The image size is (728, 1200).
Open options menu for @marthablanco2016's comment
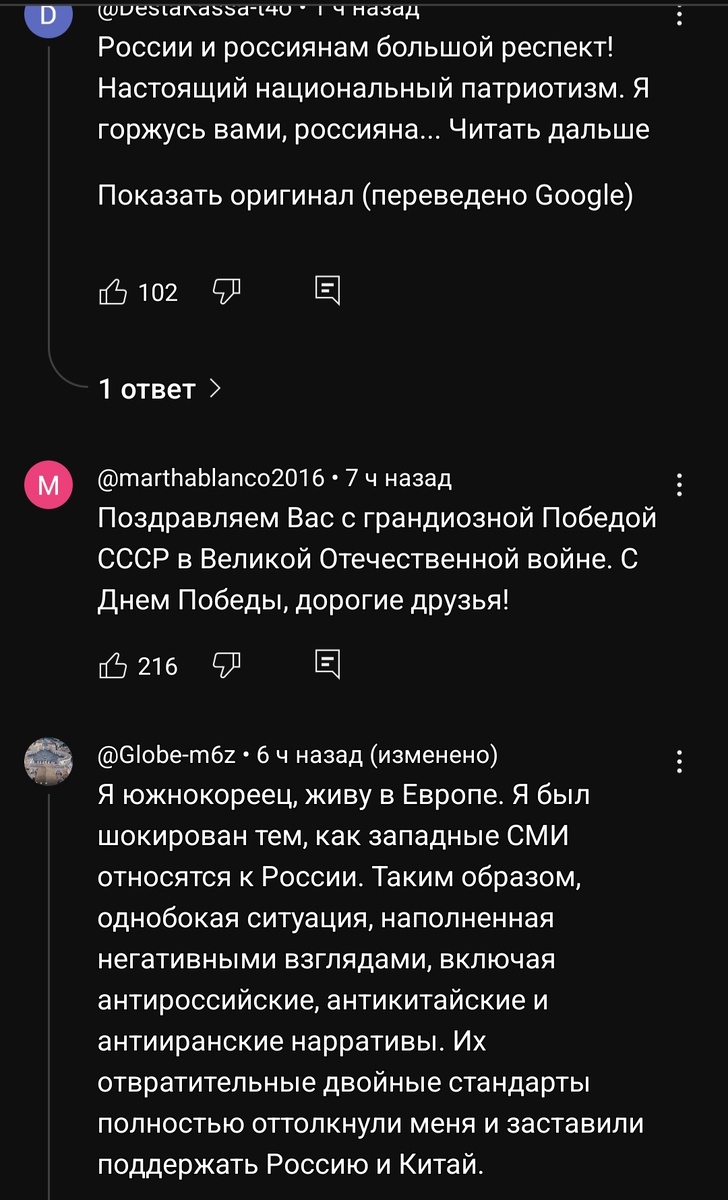679,485
